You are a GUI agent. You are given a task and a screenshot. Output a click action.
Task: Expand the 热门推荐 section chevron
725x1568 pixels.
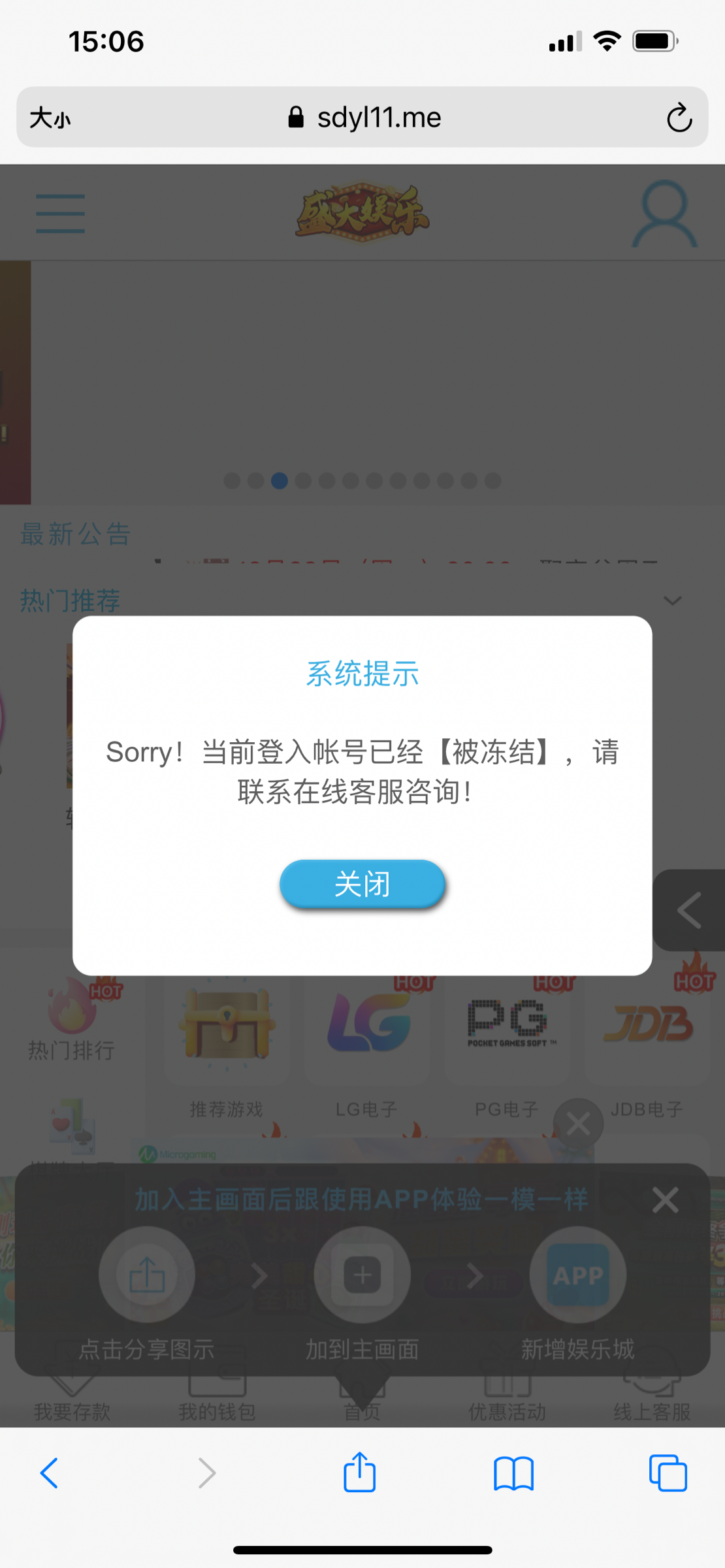(x=672, y=600)
